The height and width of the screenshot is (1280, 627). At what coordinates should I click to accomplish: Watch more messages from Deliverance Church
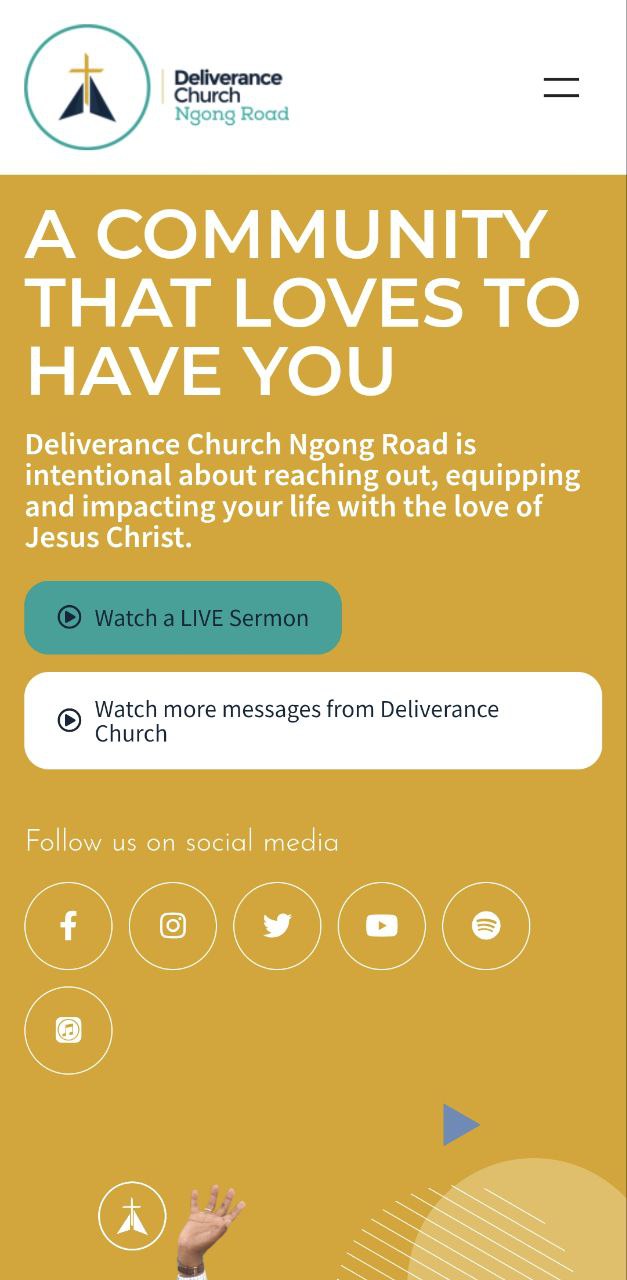pyautogui.click(x=313, y=721)
